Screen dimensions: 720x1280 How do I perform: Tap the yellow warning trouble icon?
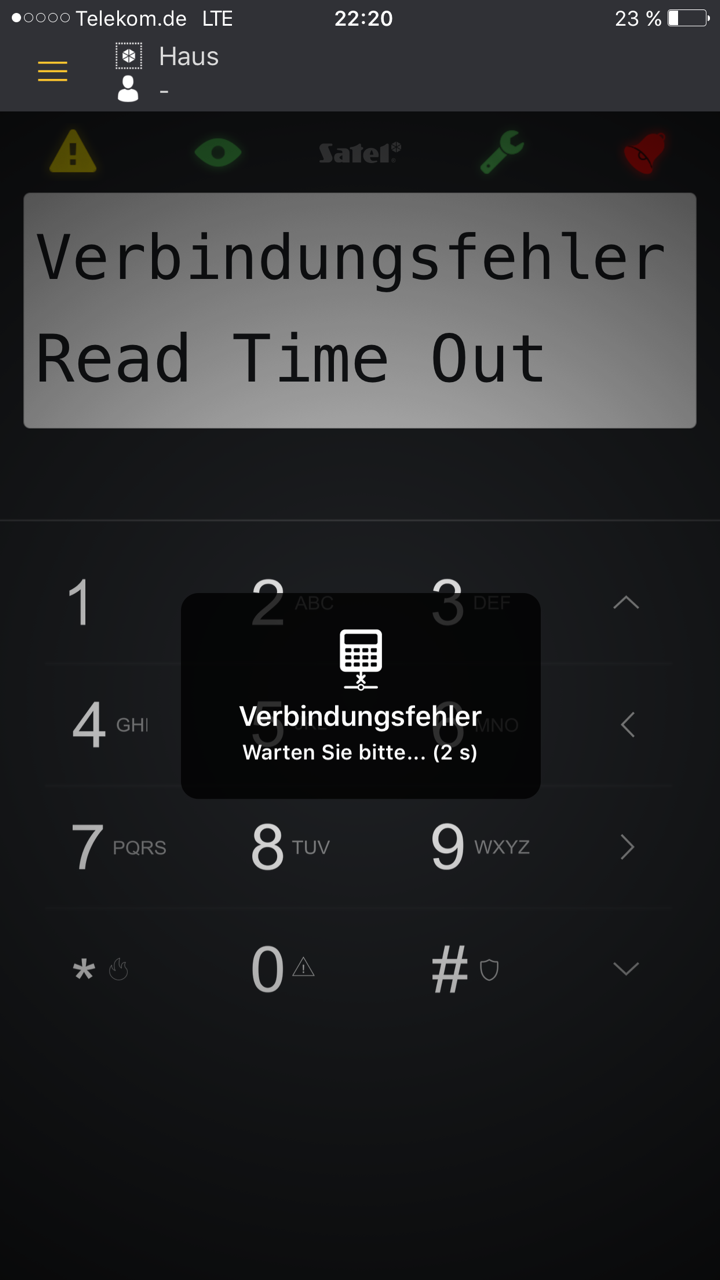click(73, 153)
